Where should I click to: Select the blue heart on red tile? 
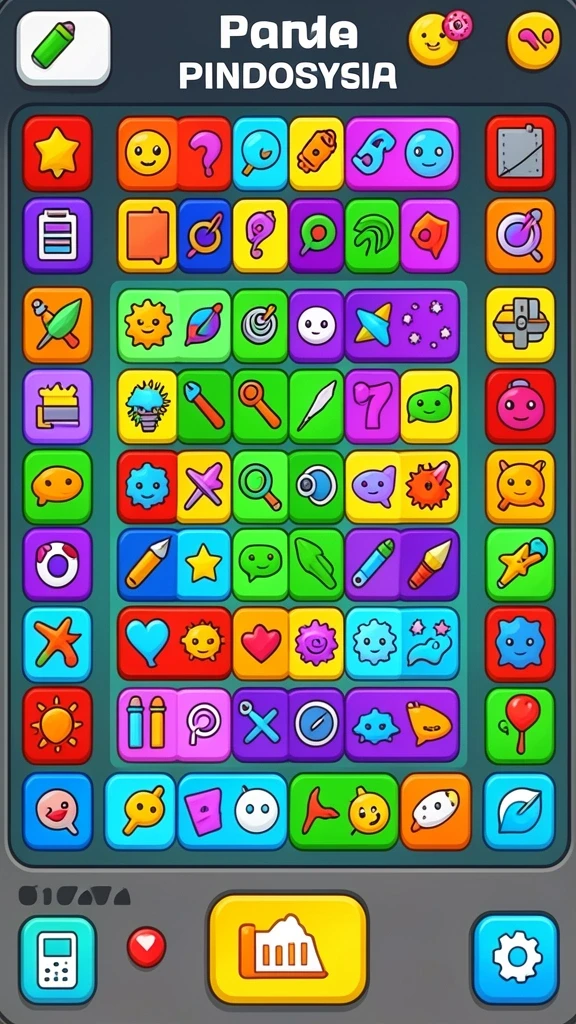pos(147,643)
